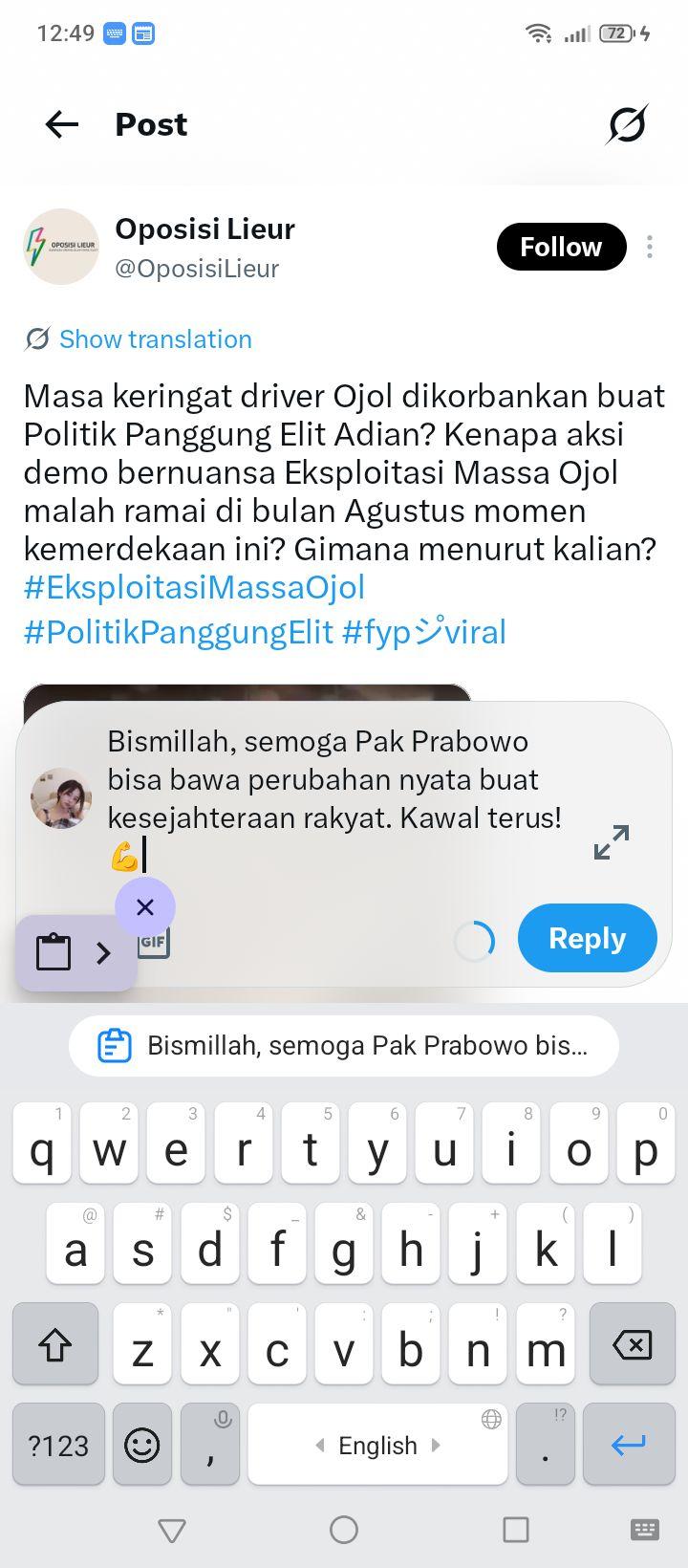
Task: Switch to the ?123 symbols keyboard
Action: tap(58, 1445)
